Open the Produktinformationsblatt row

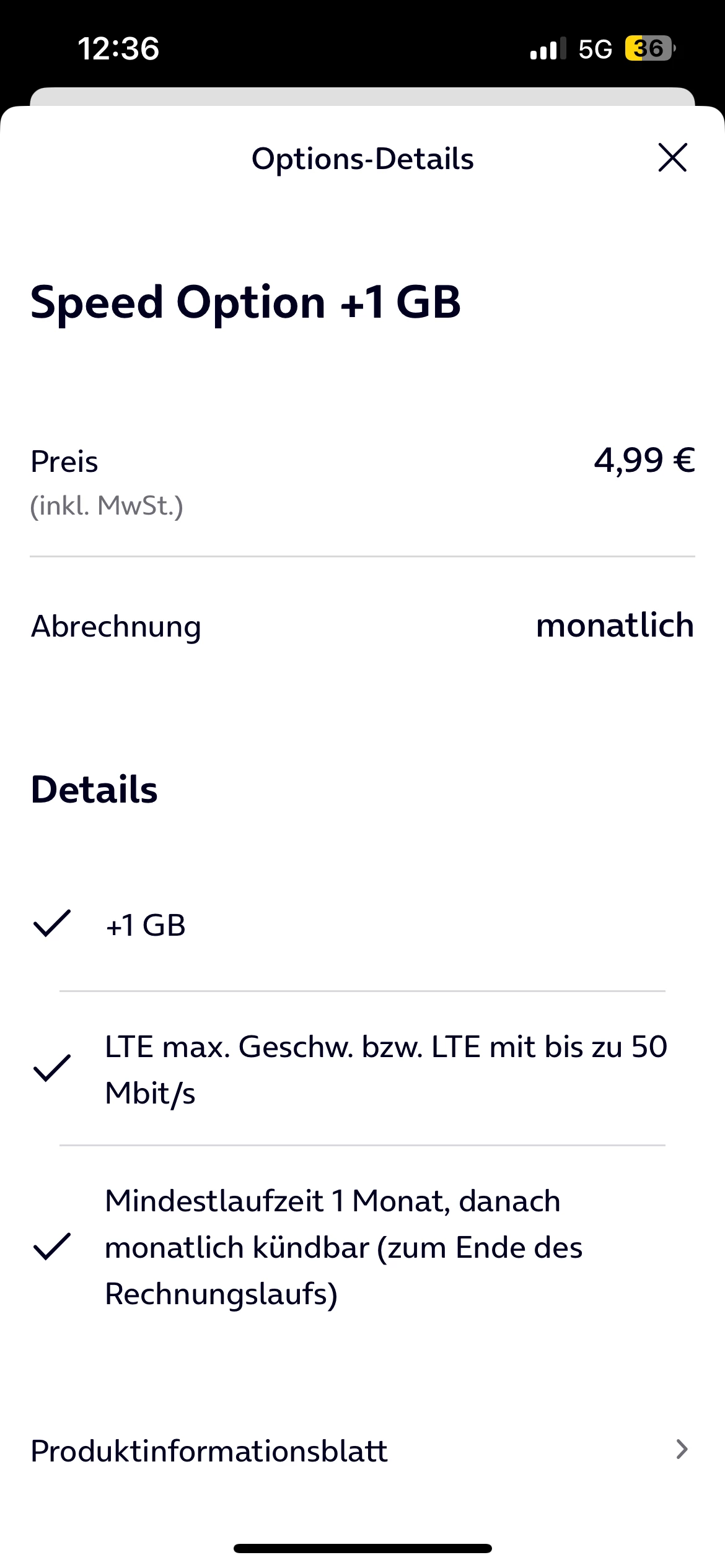tap(362, 1450)
